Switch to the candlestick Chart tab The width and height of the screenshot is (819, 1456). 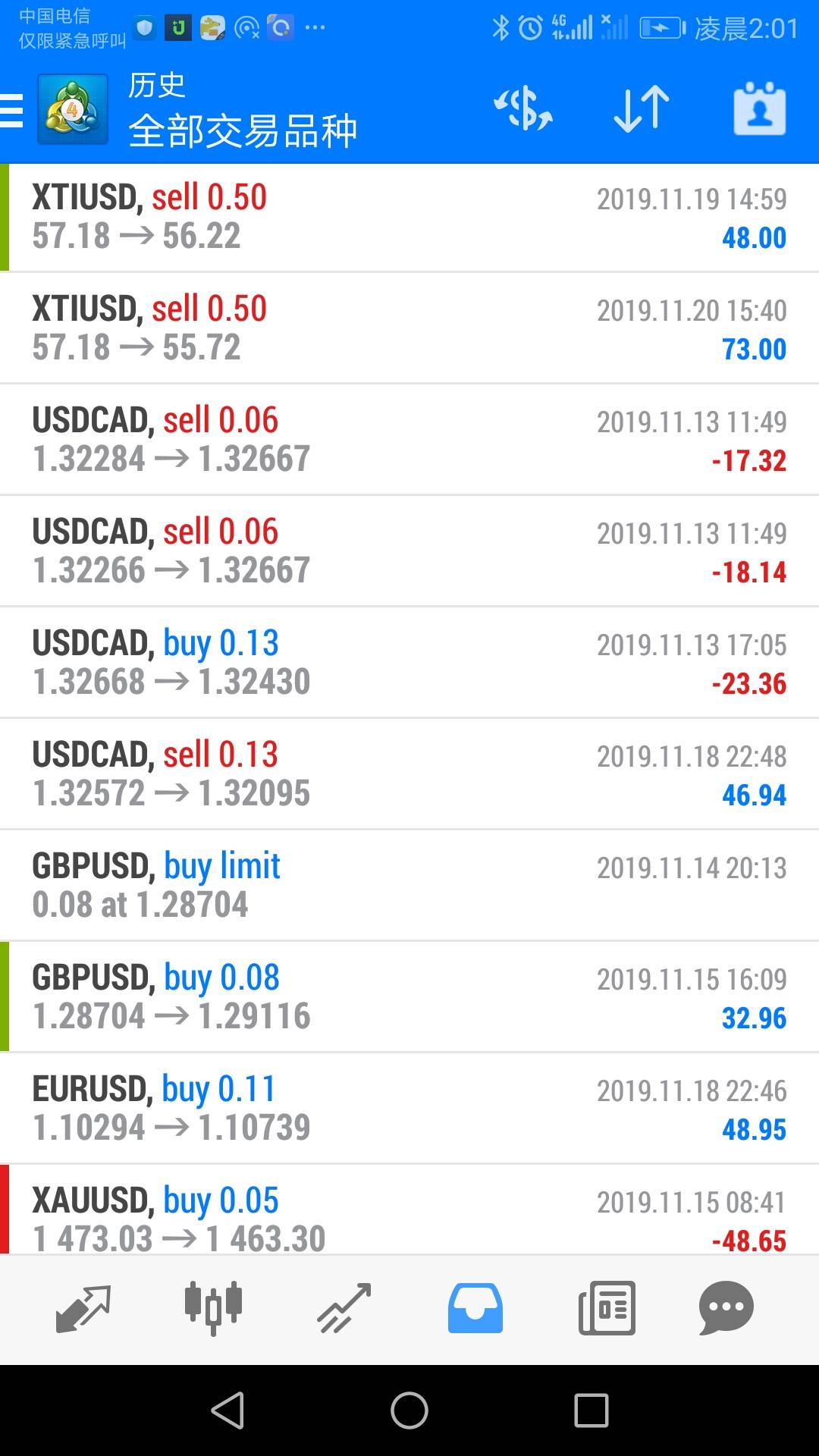pos(213,1308)
